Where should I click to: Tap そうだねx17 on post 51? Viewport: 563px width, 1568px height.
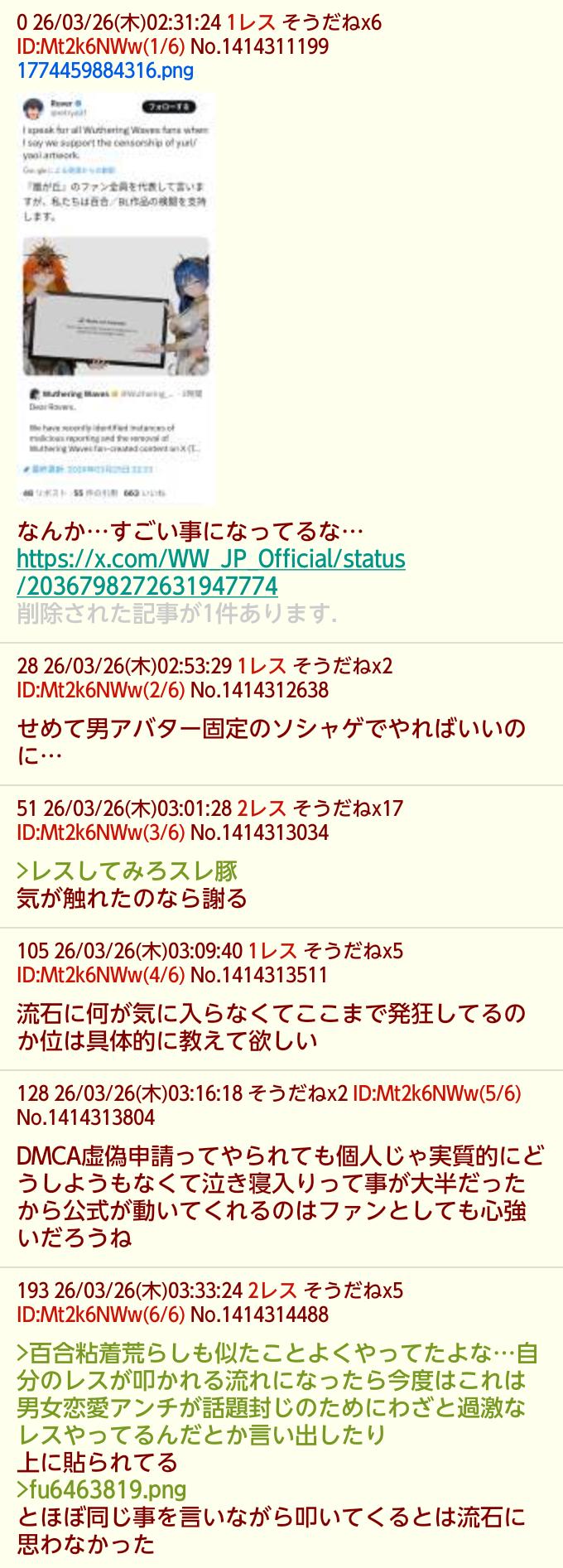[348, 808]
